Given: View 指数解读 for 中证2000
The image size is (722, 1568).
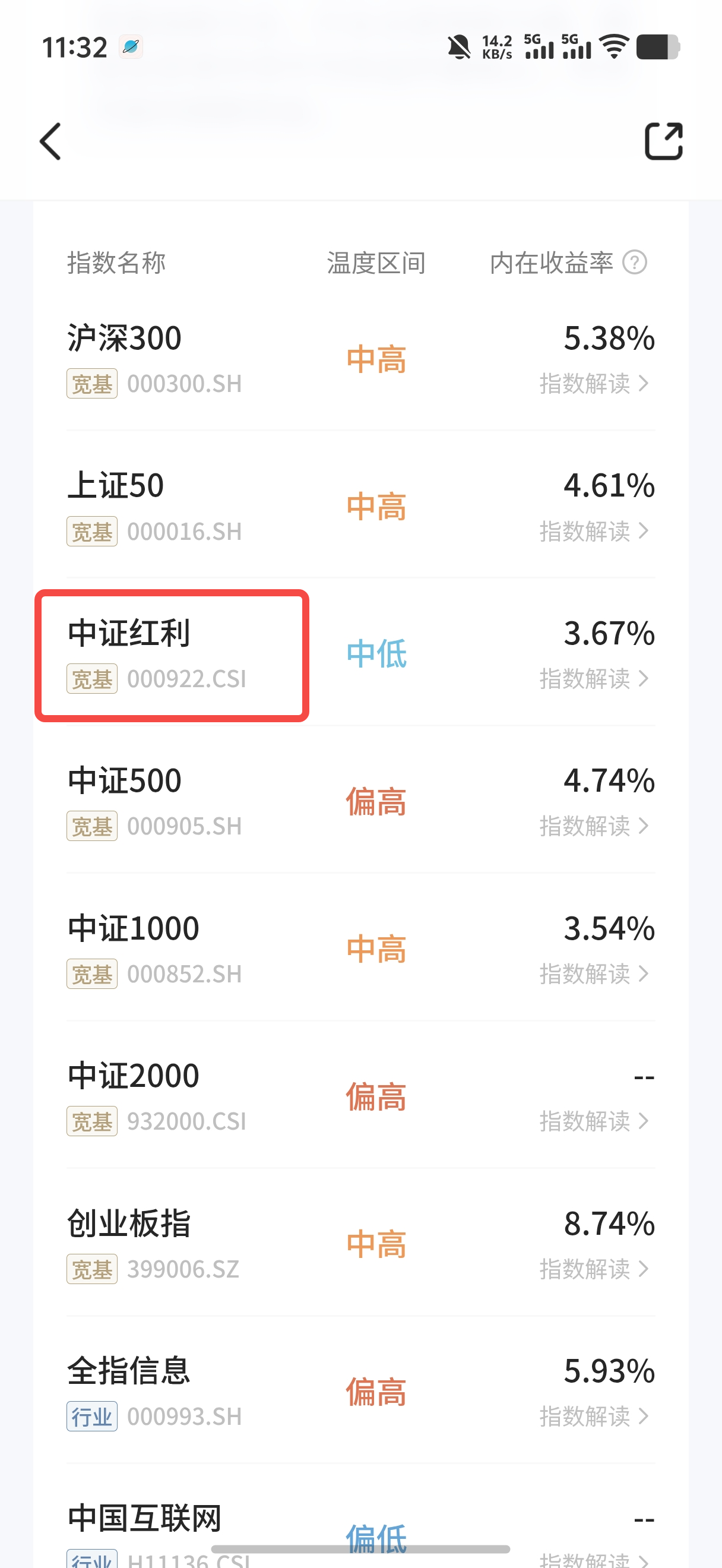Looking at the screenshot, I should point(594,1121).
